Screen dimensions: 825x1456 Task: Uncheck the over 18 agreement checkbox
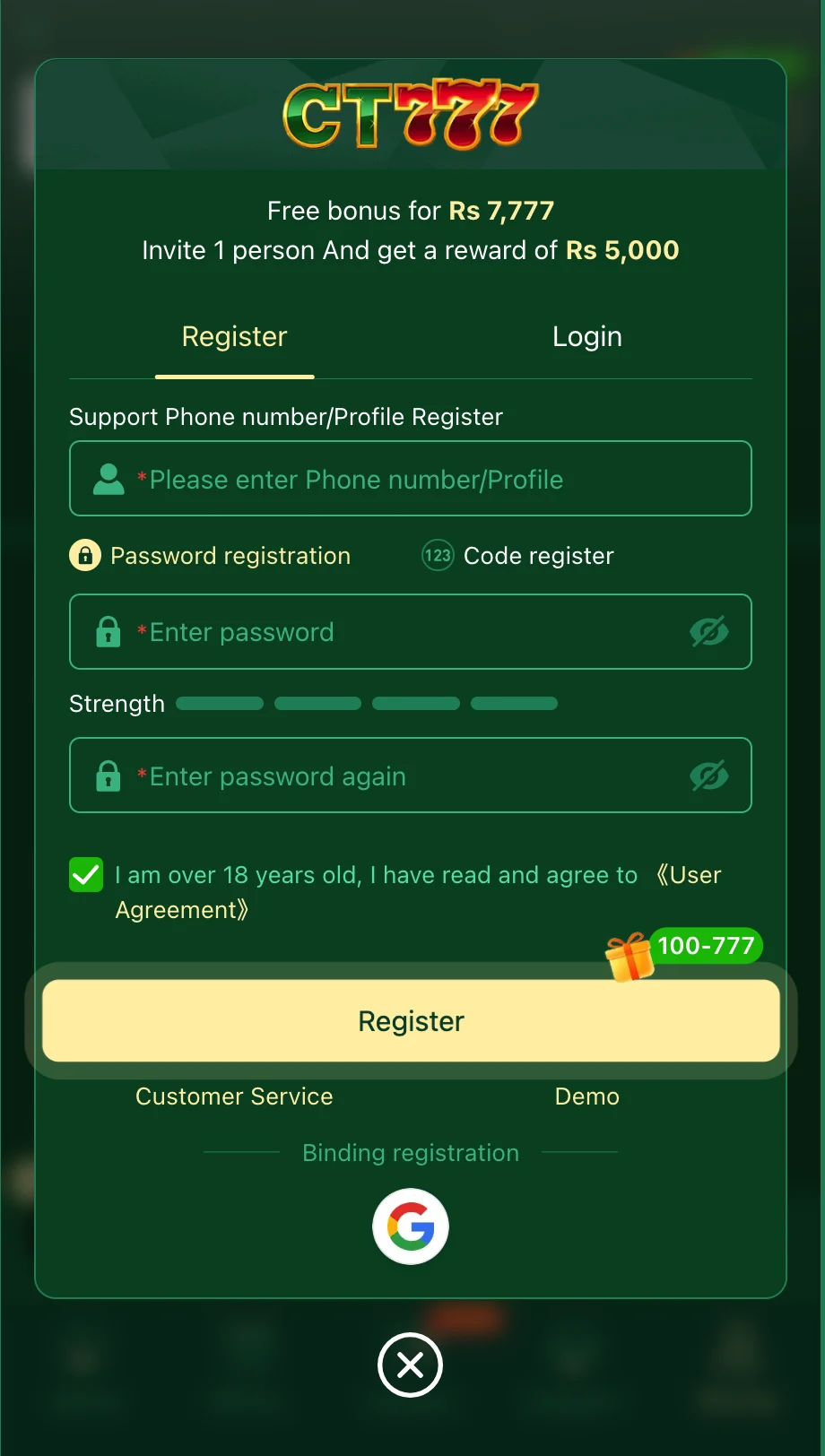point(86,875)
